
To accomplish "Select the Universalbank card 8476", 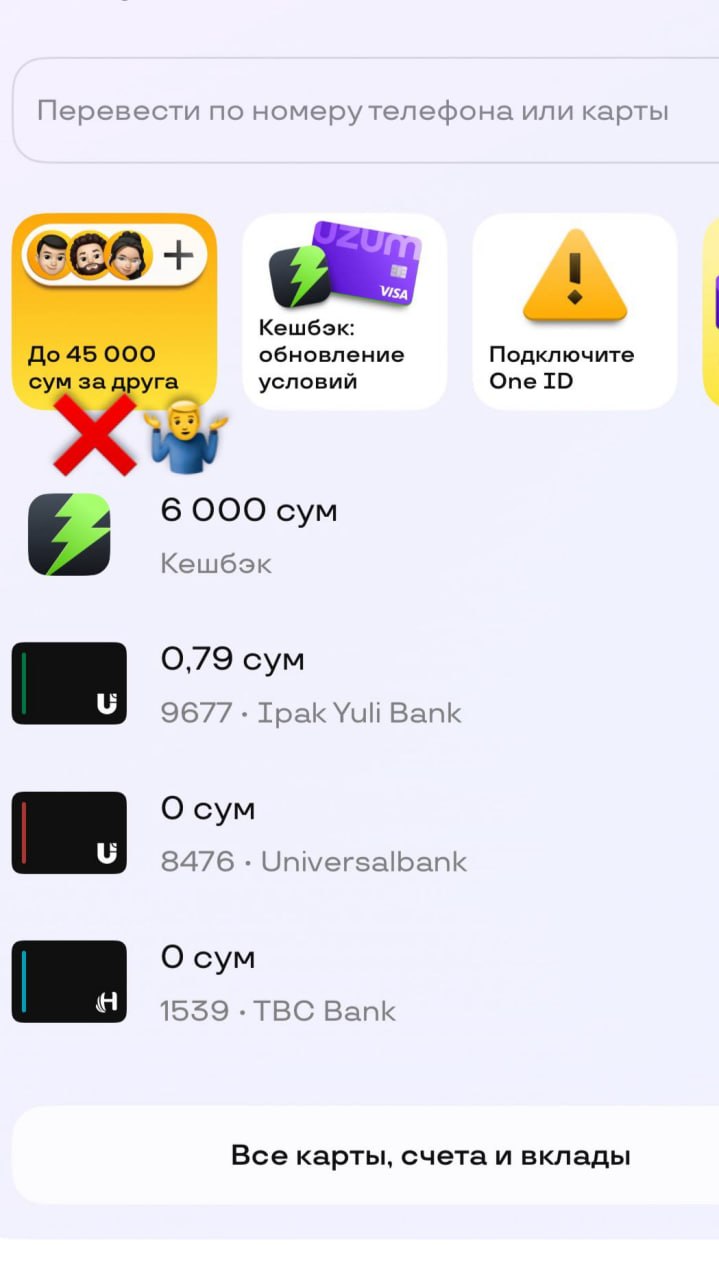I will point(312,834).
